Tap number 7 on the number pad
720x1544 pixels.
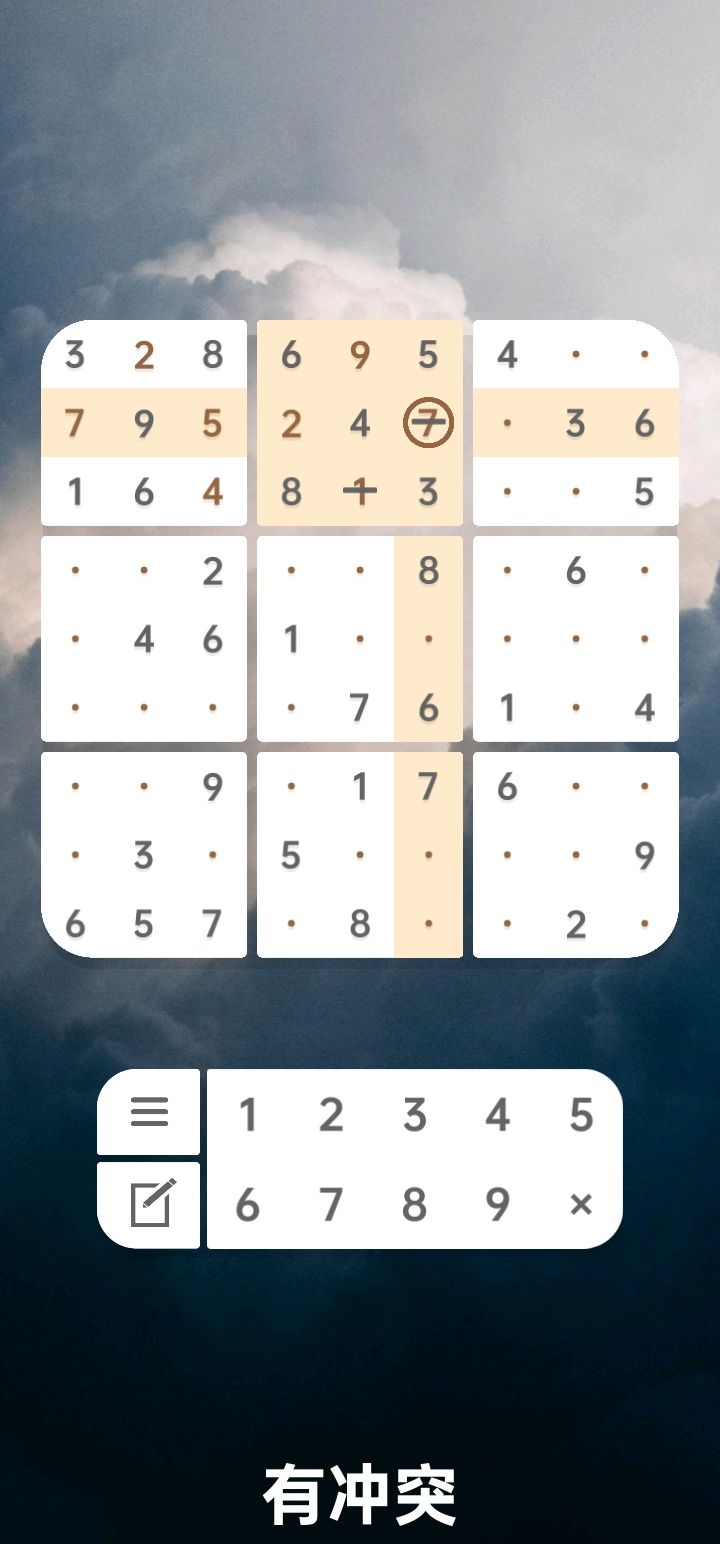point(331,1205)
